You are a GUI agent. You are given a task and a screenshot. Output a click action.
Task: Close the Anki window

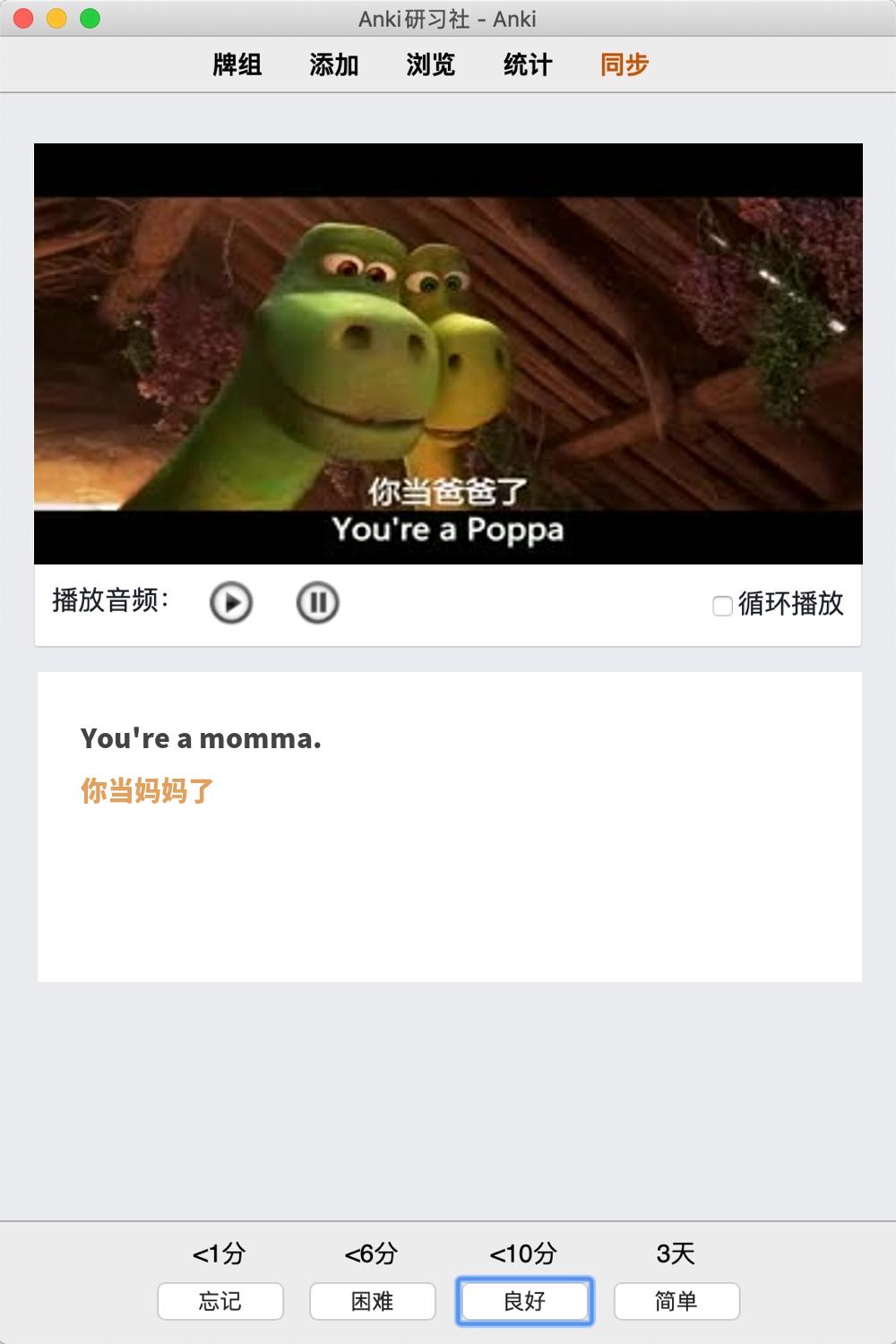click(x=24, y=18)
